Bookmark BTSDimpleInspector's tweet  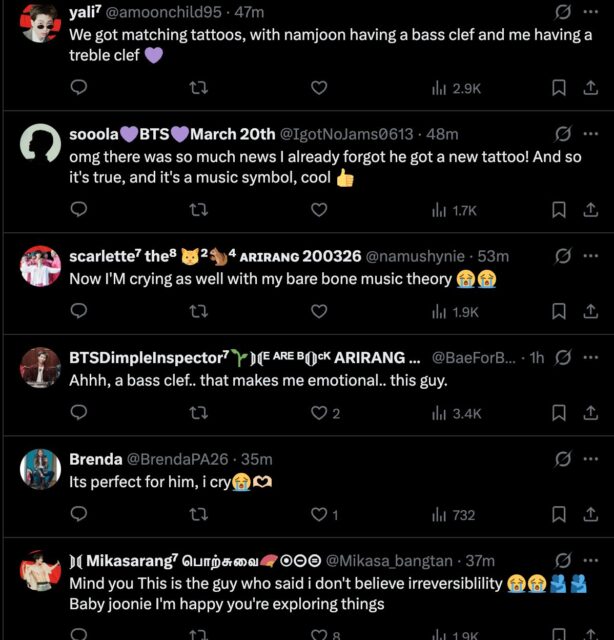[559, 413]
